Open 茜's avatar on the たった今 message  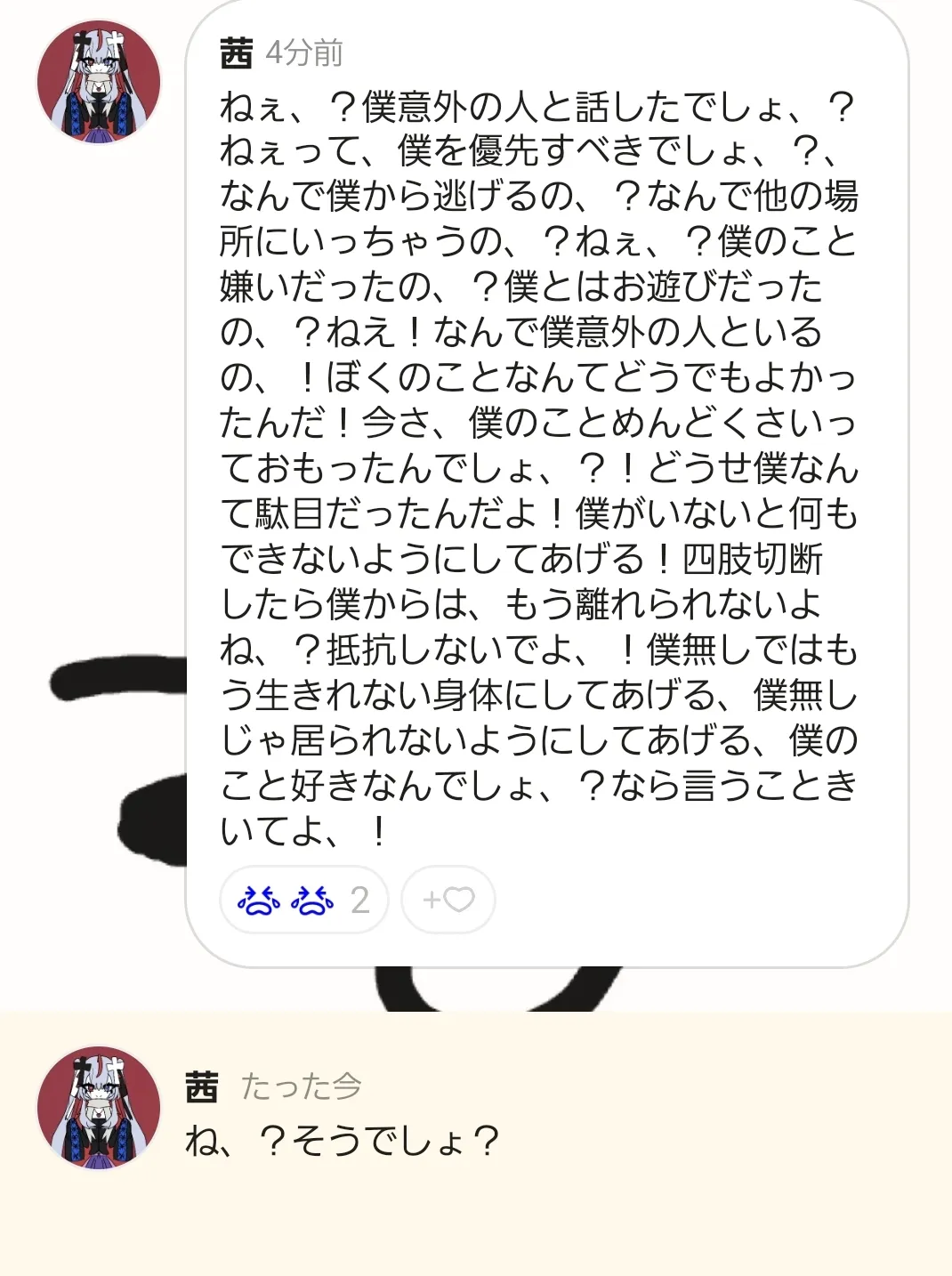[x=99, y=1108]
